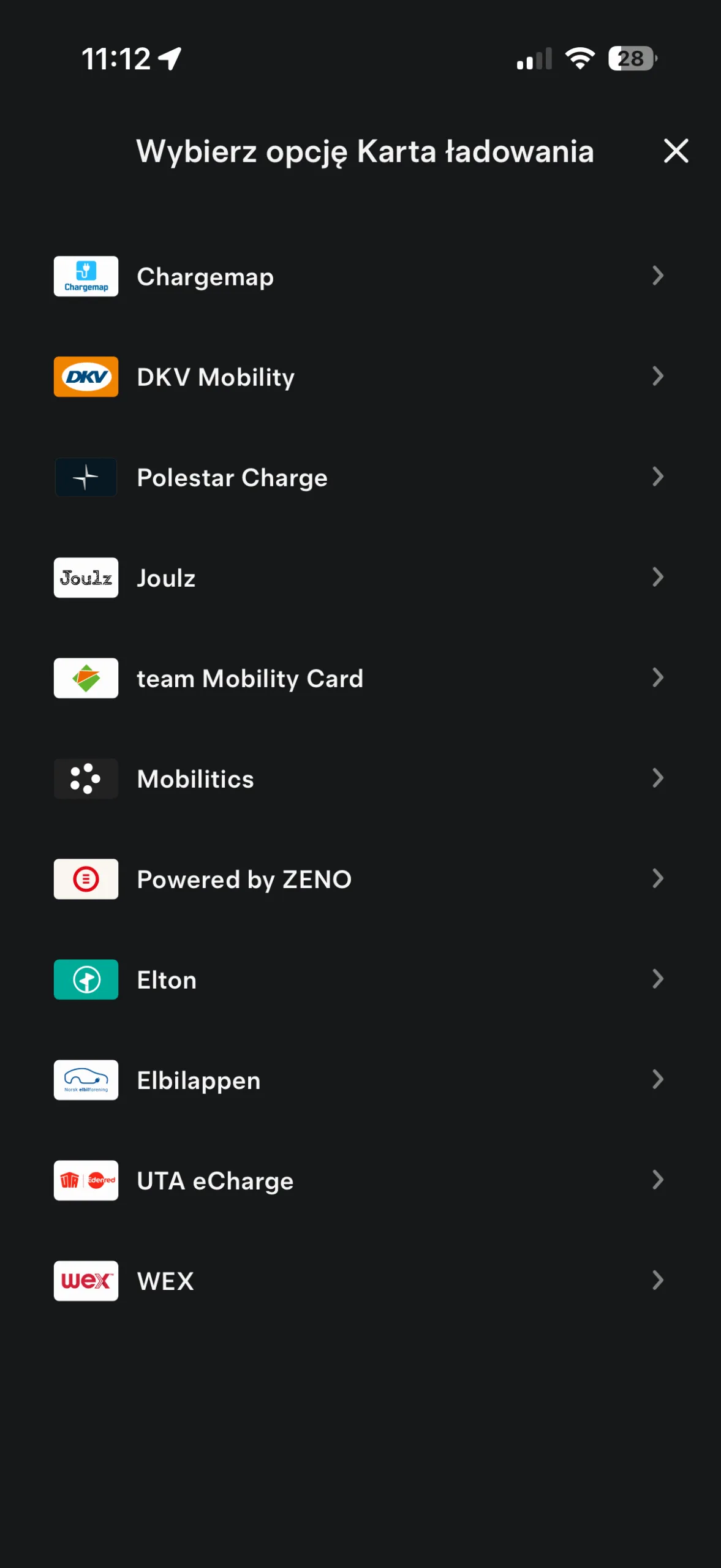Tap the Elton charging card row
Screen dimensions: 721x1568
(x=359, y=980)
